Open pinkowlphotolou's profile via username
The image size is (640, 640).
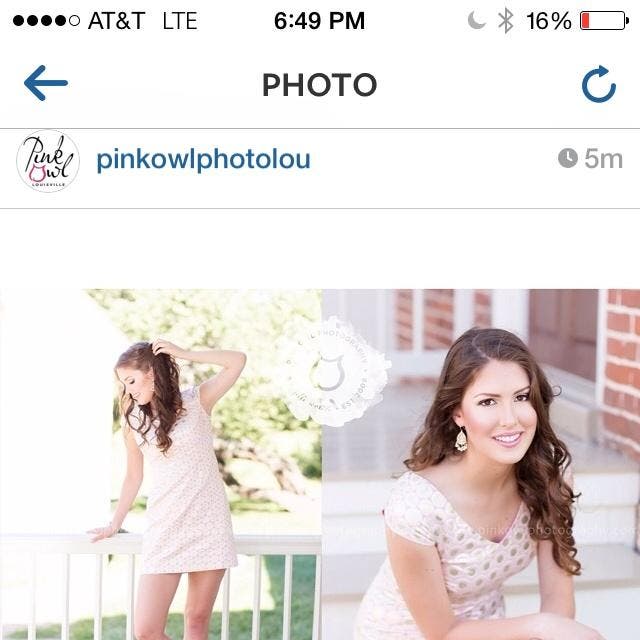pyautogui.click(x=203, y=160)
